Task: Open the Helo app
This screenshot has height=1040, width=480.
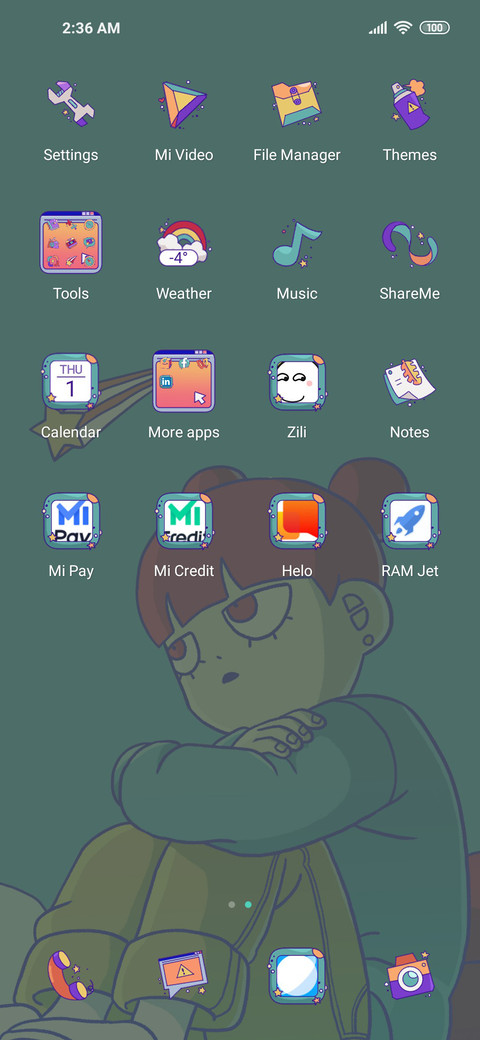Action: pos(297,521)
